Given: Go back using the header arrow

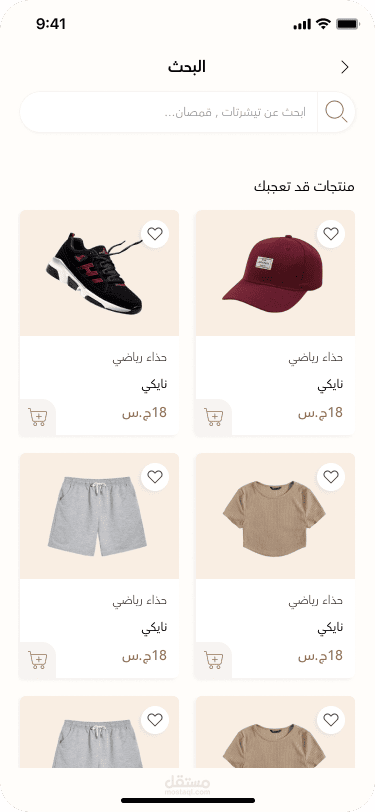Looking at the screenshot, I should pos(344,67).
